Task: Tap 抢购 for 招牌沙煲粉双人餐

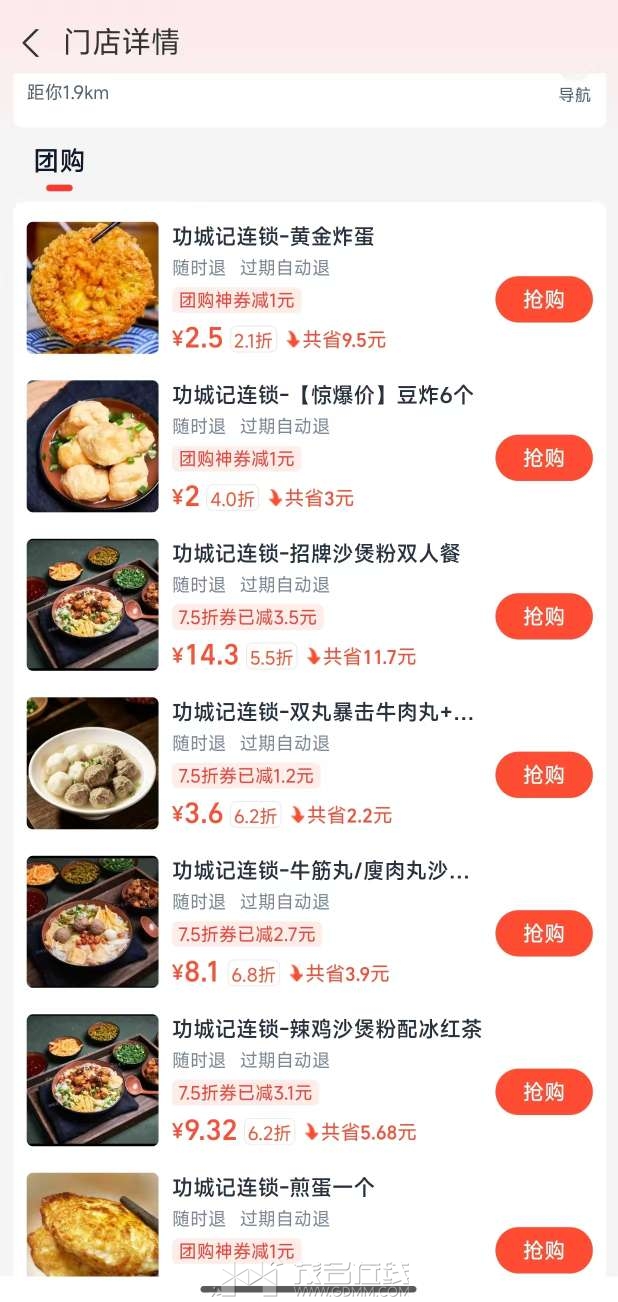Action: tap(544, 616)
